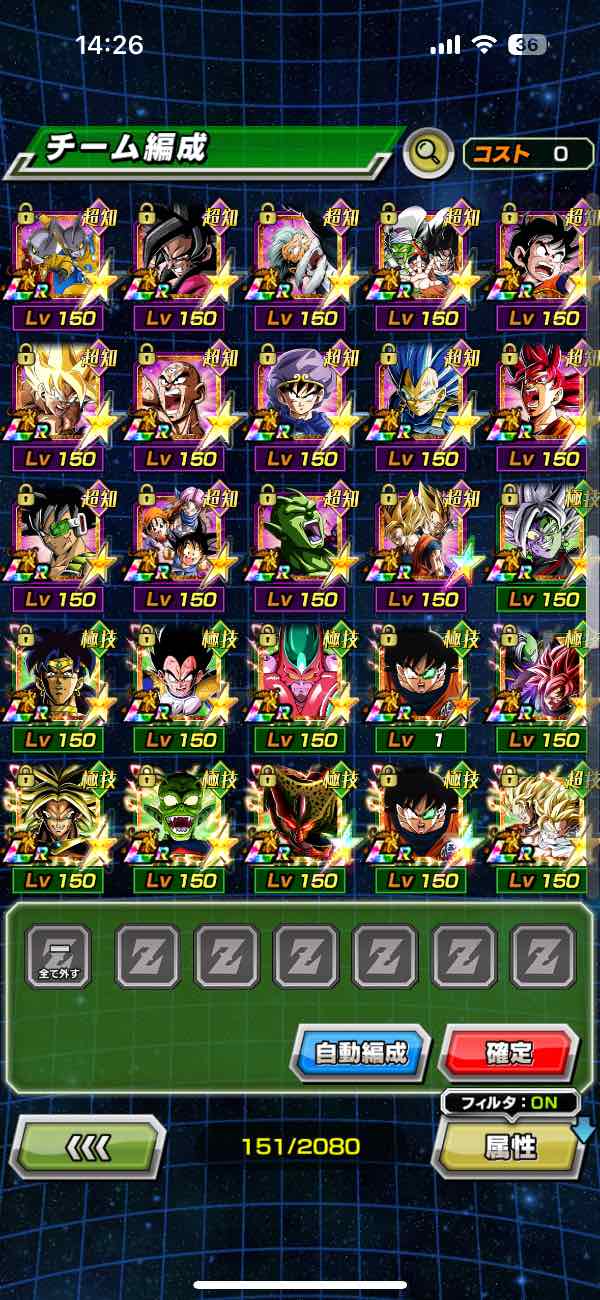Tap the 自動編成 auto-formation button
Viewport: 600px width, 1300px height.
pos(359,1053)
